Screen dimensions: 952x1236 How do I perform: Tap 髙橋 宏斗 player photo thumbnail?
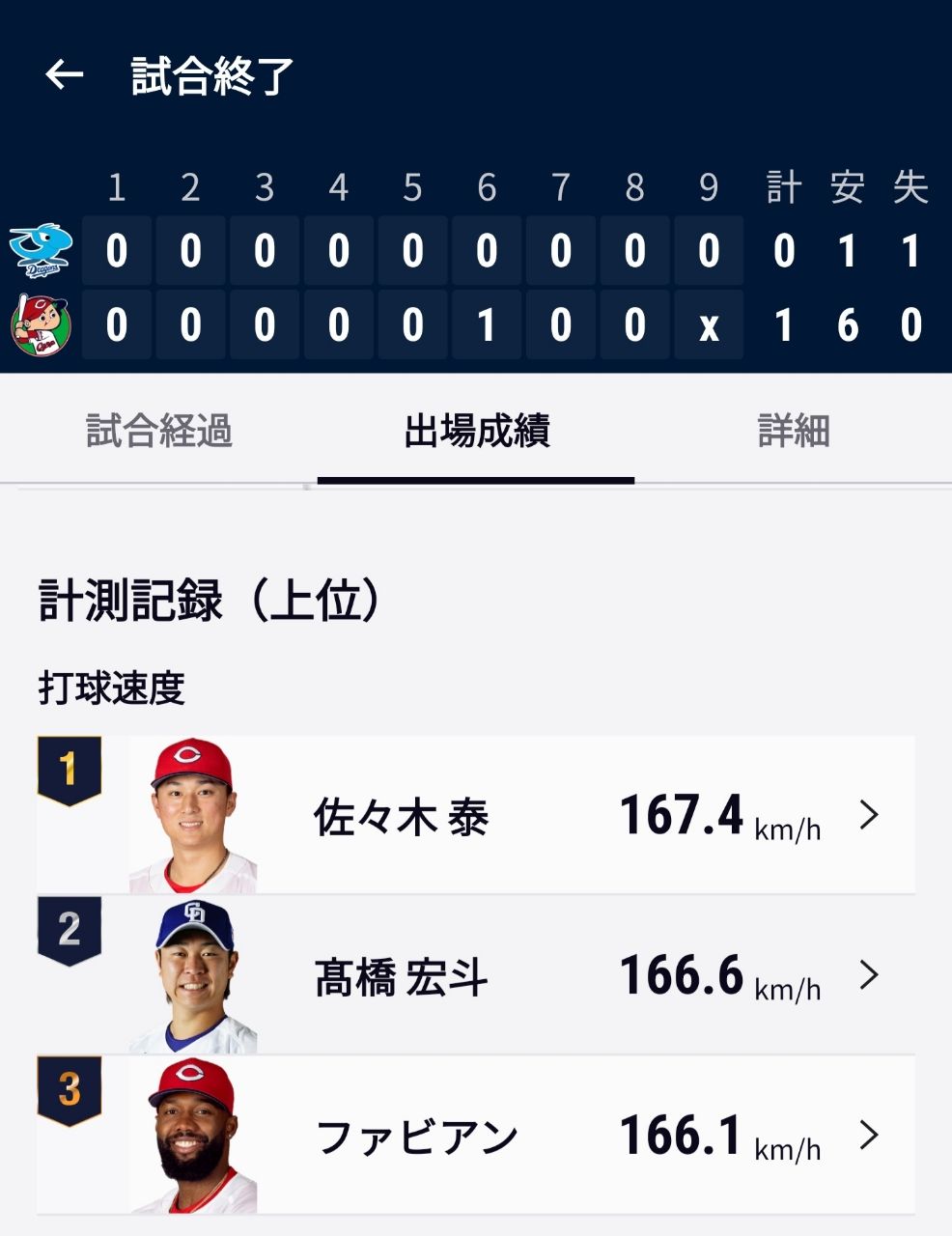pos(192,976)
